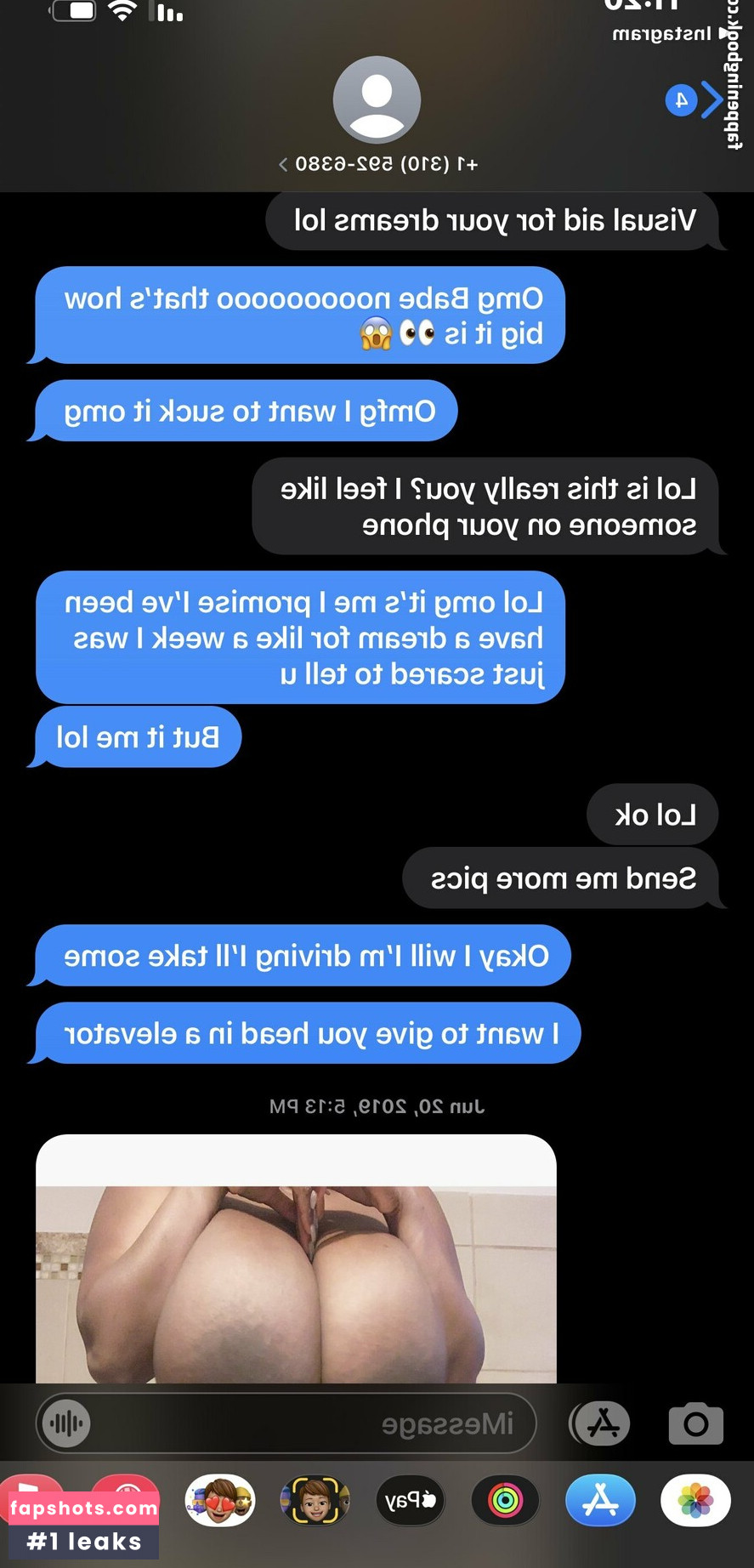Open Apple Pay in the app drawer
The image size is (754, 1568).
(411, 1501)
